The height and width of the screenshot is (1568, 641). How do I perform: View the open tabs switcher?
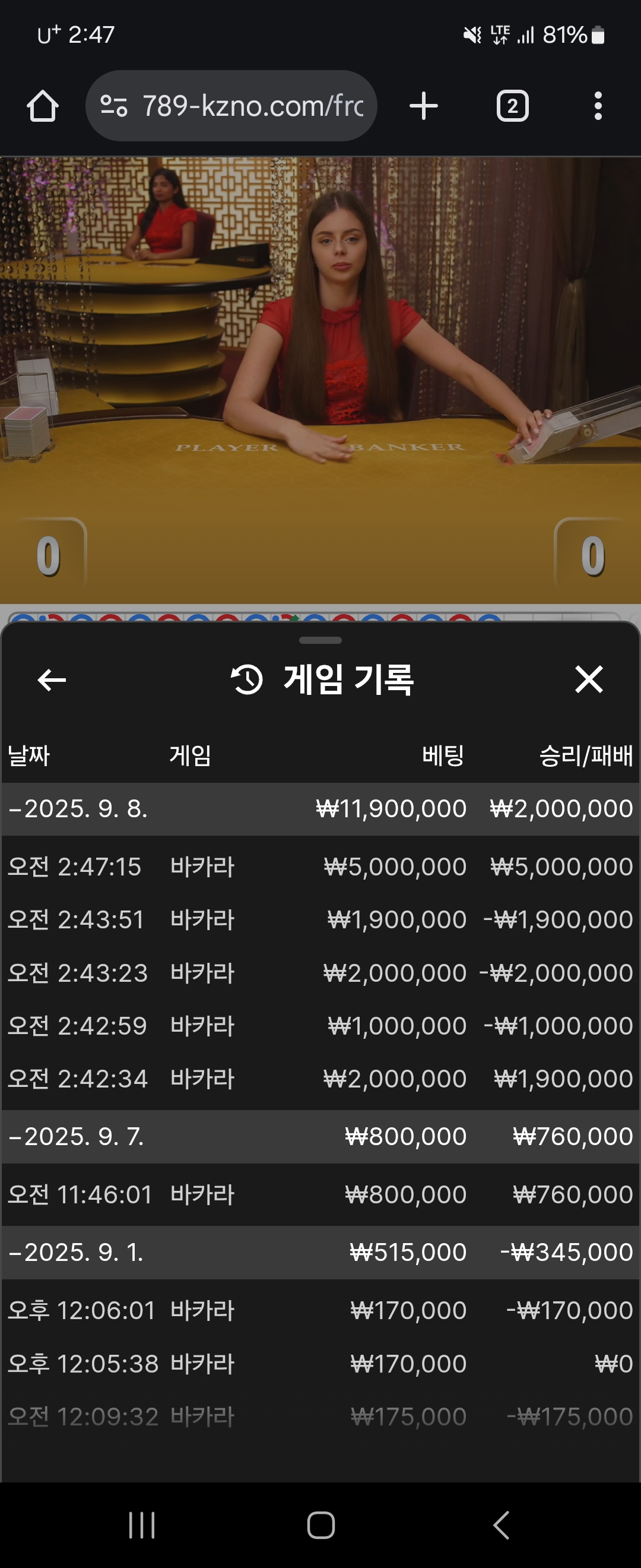click(512, 106)
